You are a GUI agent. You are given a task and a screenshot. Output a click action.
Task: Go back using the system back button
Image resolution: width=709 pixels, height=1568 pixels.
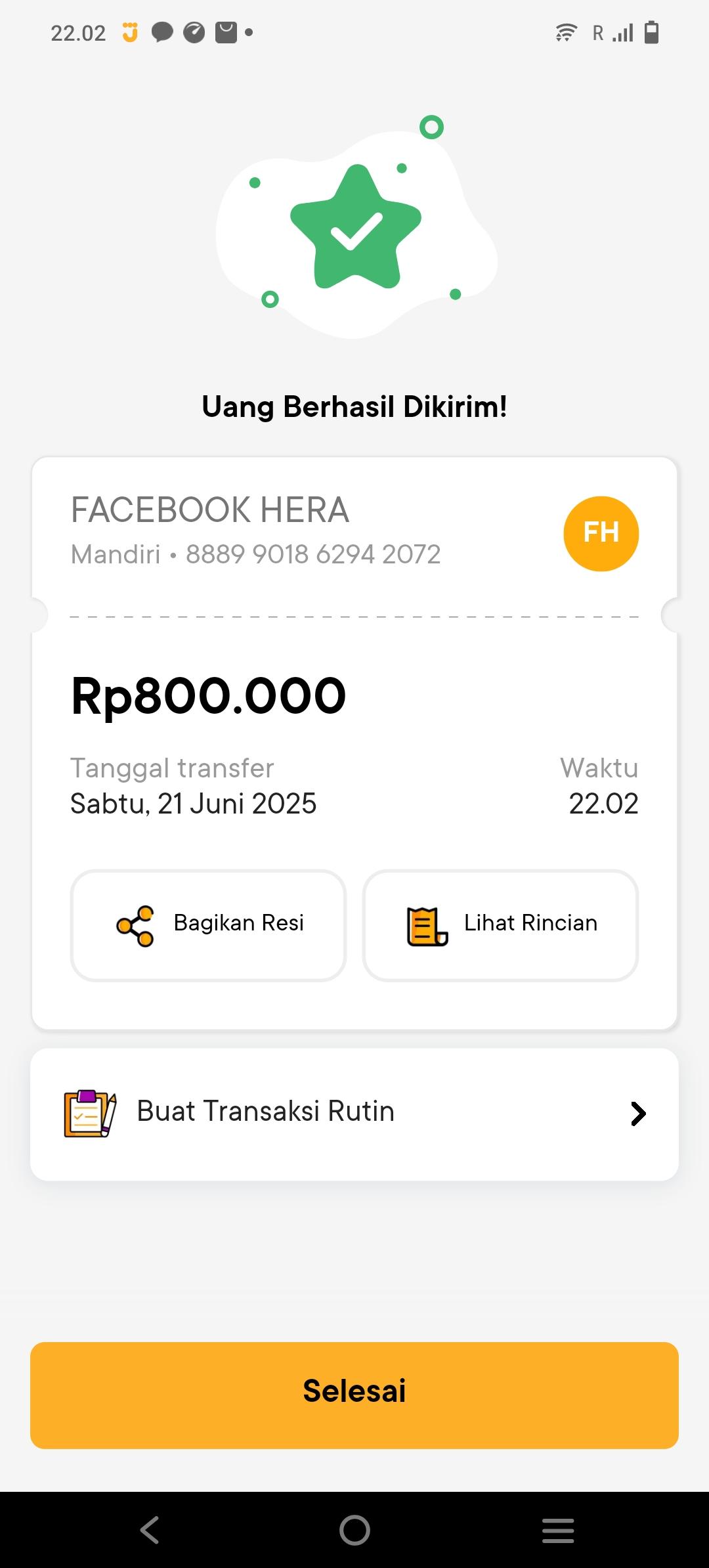[150, 1530]
